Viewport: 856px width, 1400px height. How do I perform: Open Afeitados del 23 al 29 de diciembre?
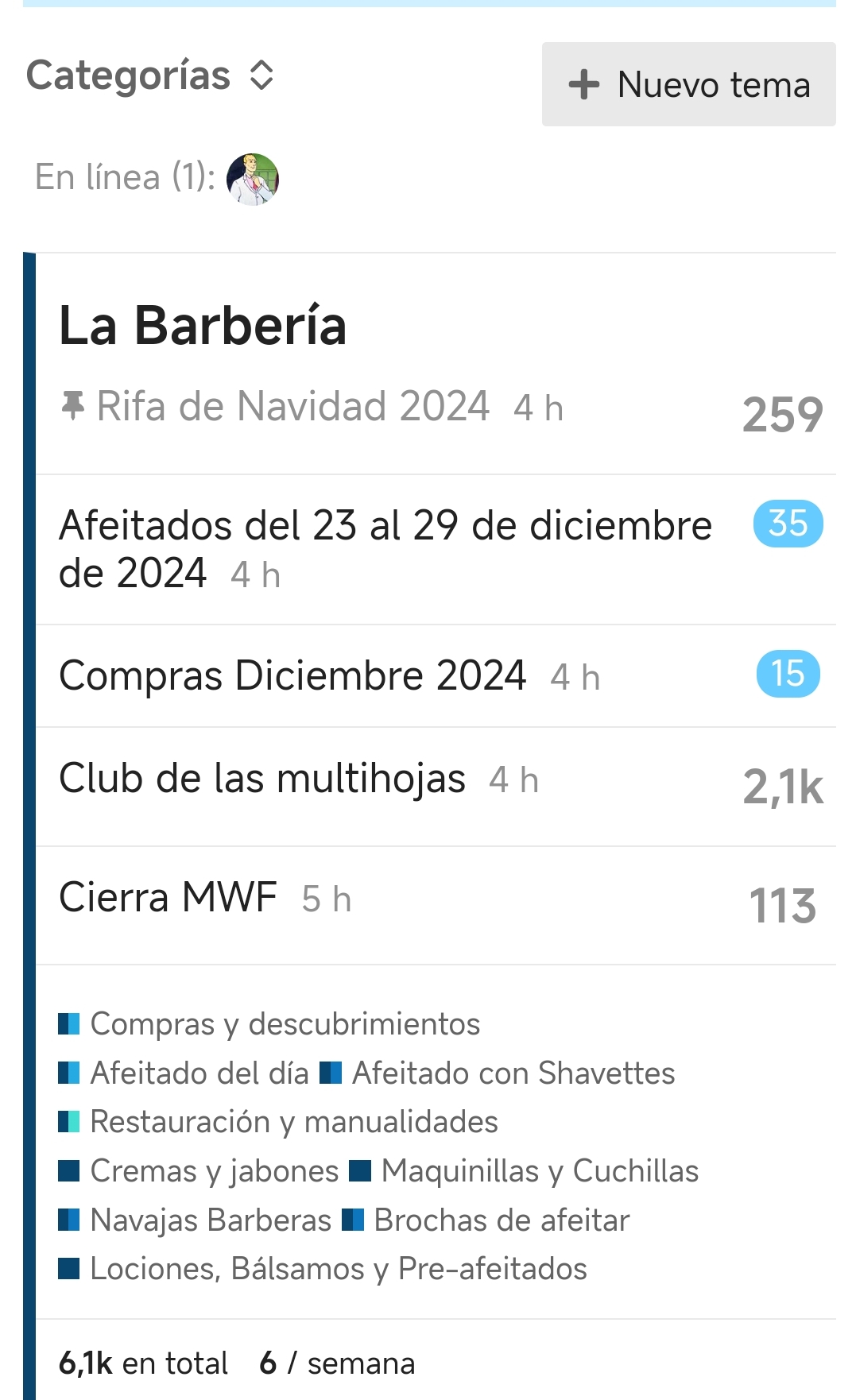coord(385,549)
